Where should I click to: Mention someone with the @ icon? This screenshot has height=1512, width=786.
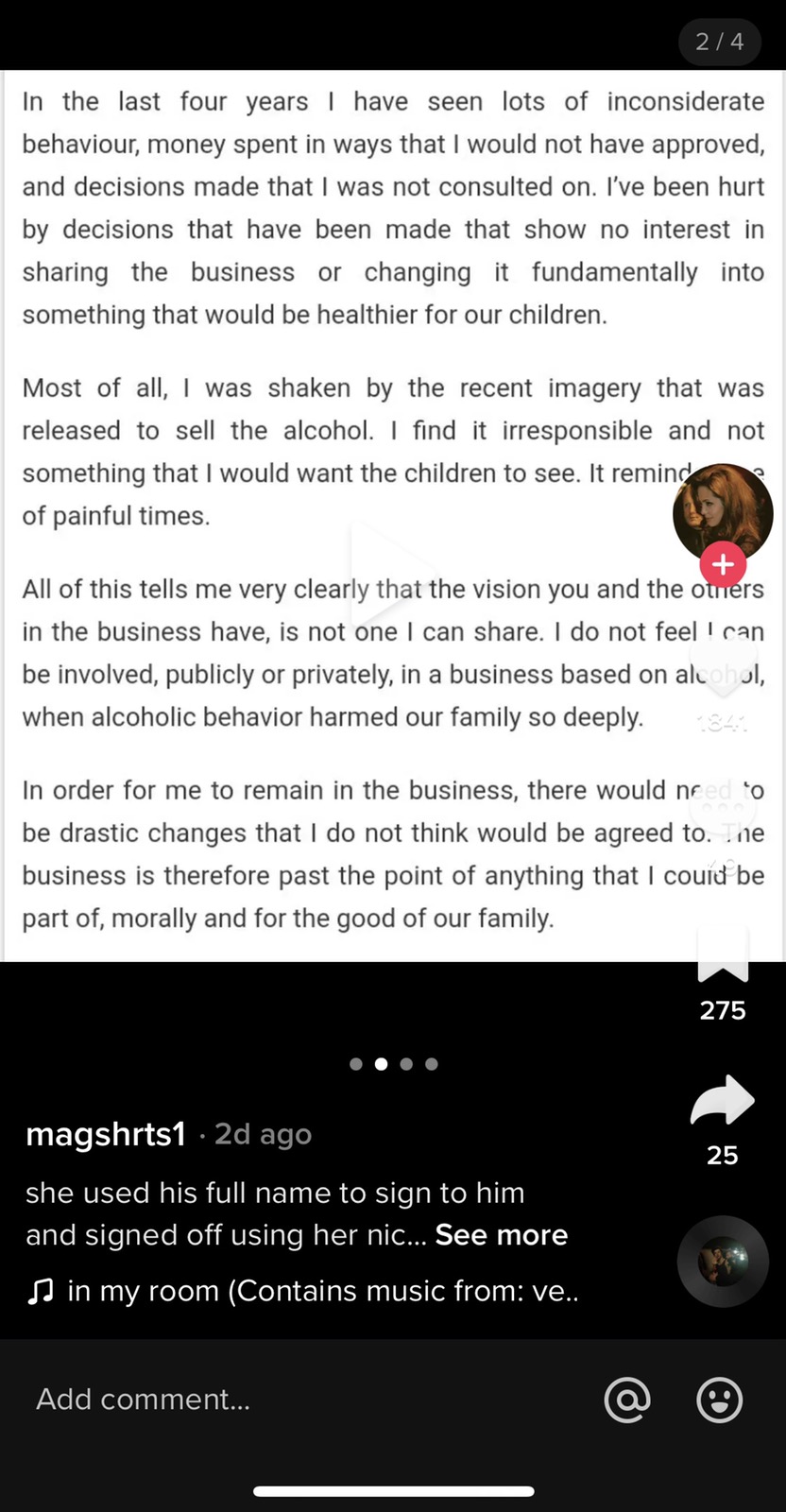(627, 1400)
